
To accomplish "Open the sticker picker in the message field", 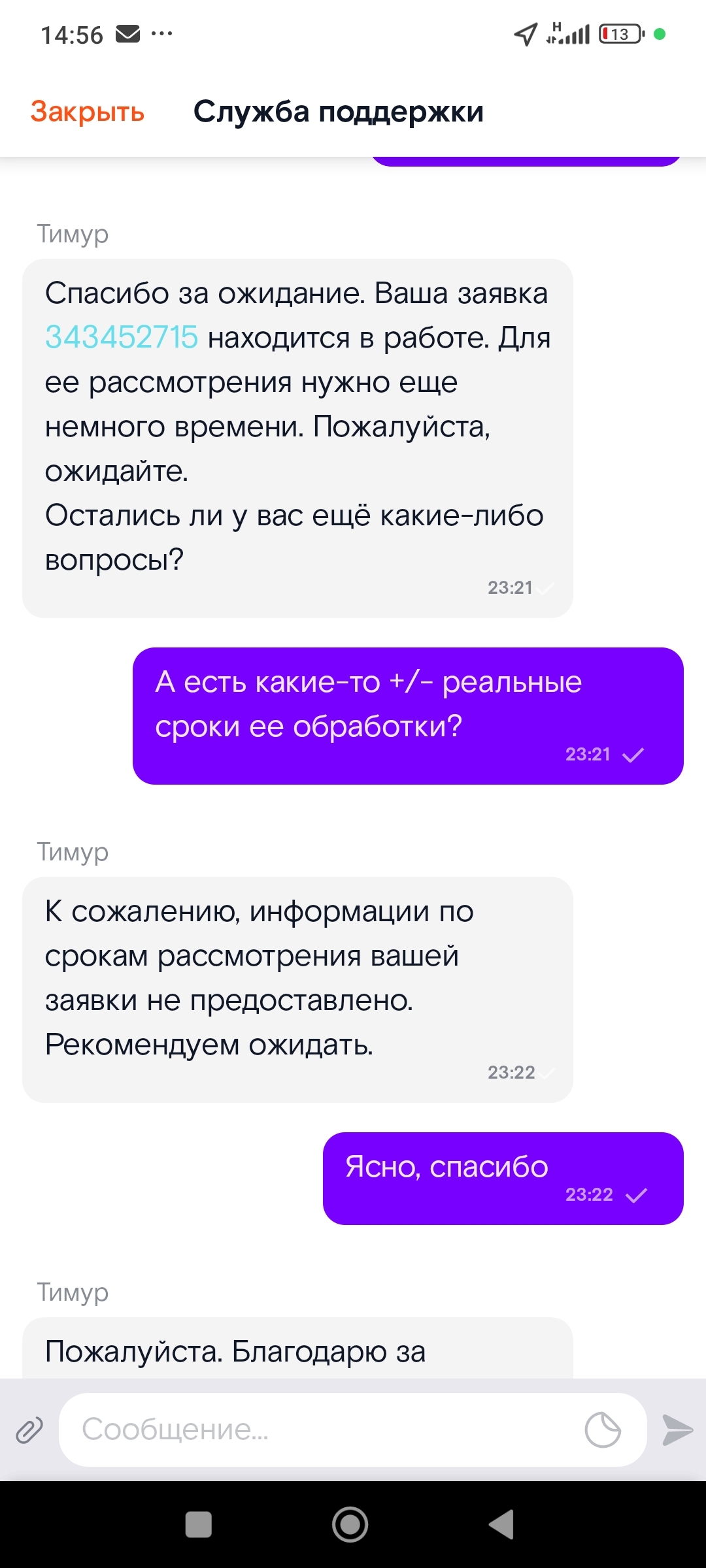I will pos(602,1430).
